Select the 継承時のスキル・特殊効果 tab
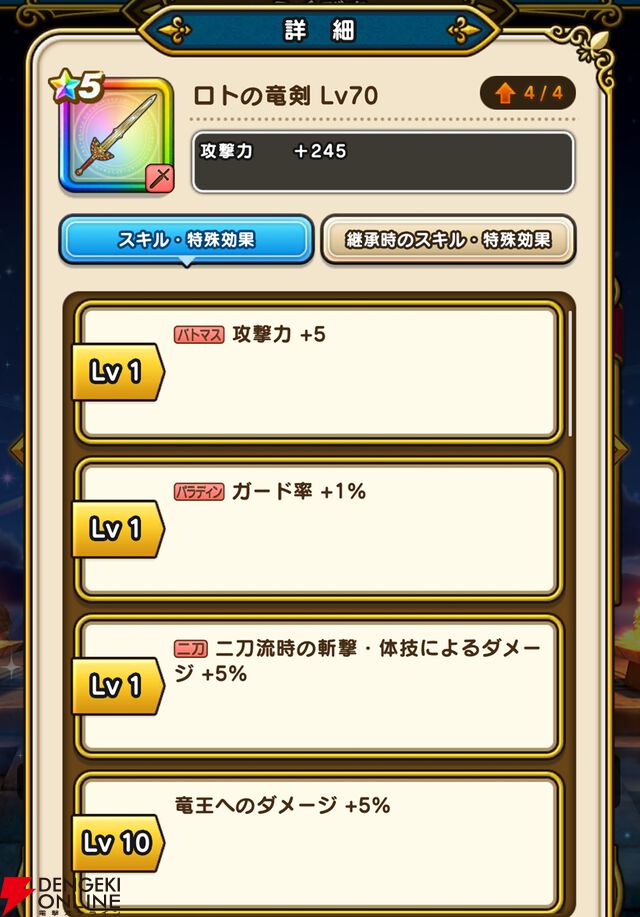The width and height of the screenshot is (640, 917). click(448, 240)
